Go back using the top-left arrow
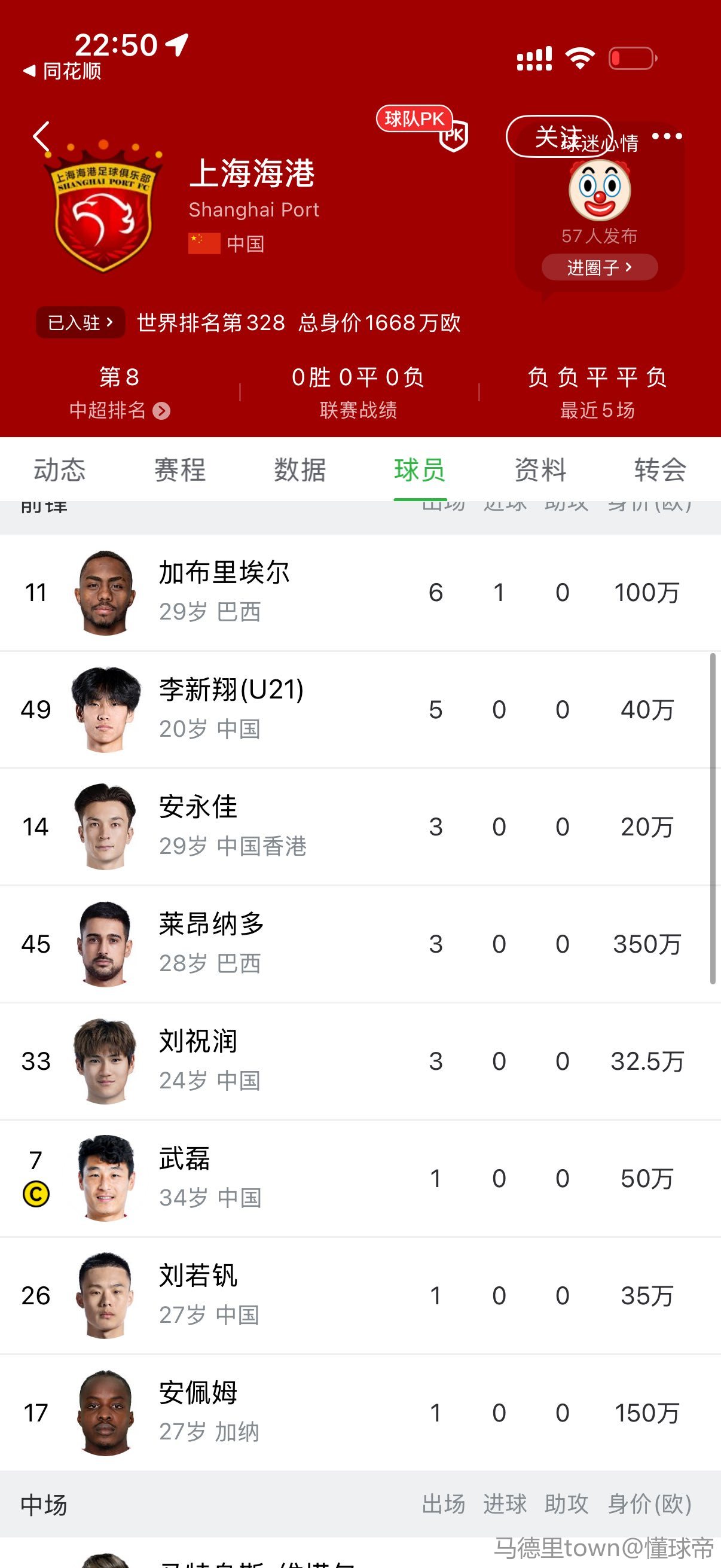This screenshot has height=1568, width=721. click(41, 136)
